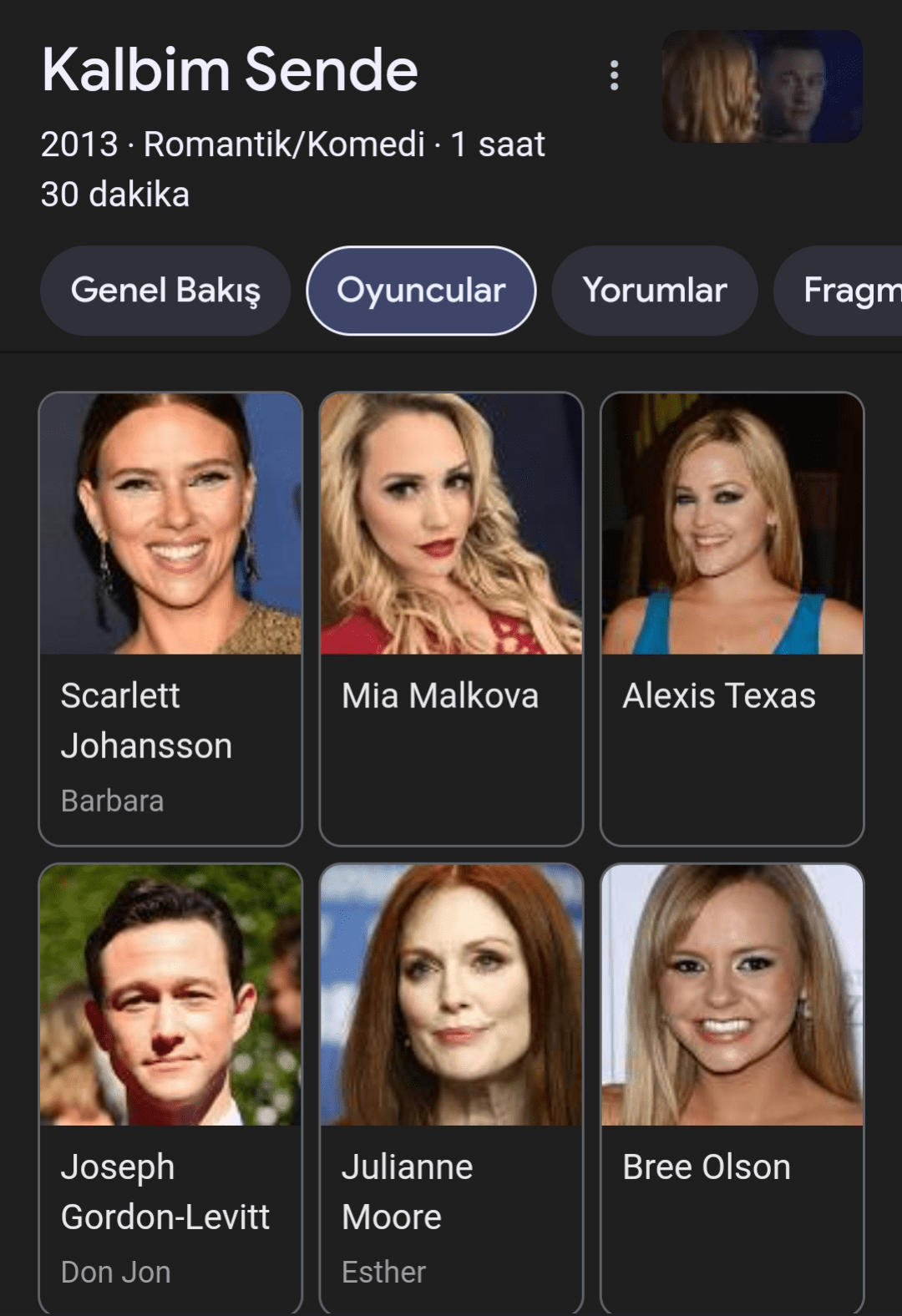Image resolution: width=902 pixels, height=1316 pixels.
Task: Open Alexis Texas's cast card
Action: 732,618
